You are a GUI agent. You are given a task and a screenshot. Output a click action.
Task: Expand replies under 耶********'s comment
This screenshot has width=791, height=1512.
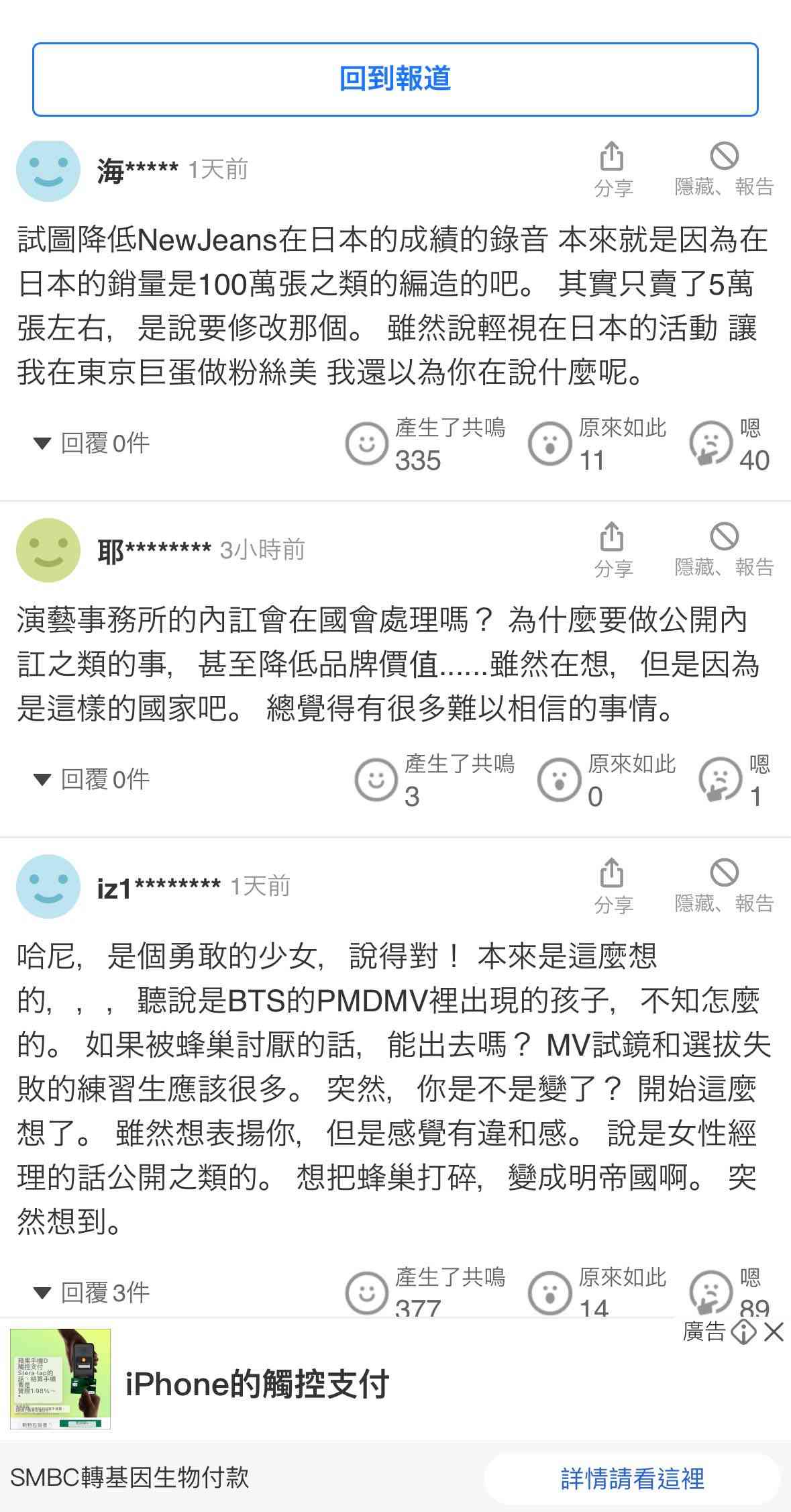[92, 779]
